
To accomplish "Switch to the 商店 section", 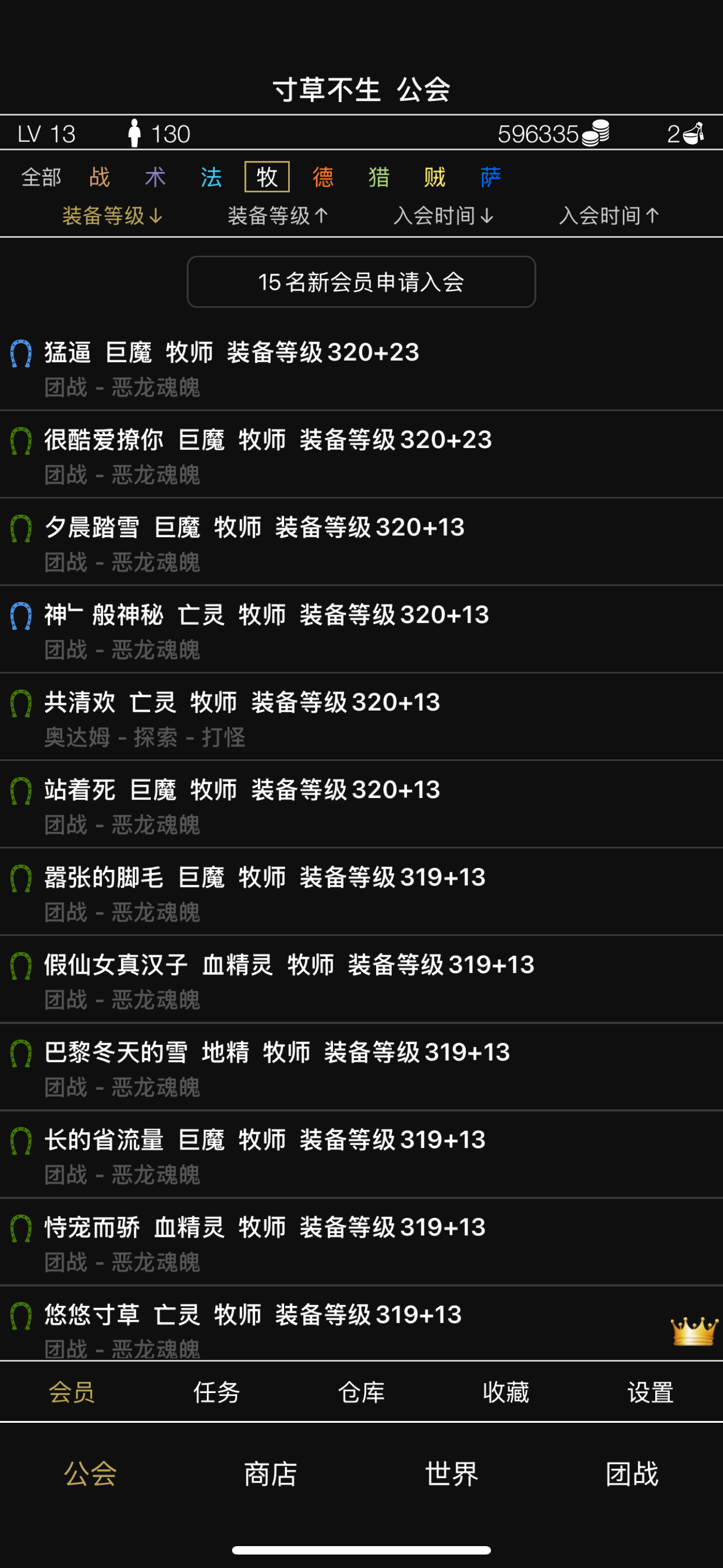I will coord(271,1474).
